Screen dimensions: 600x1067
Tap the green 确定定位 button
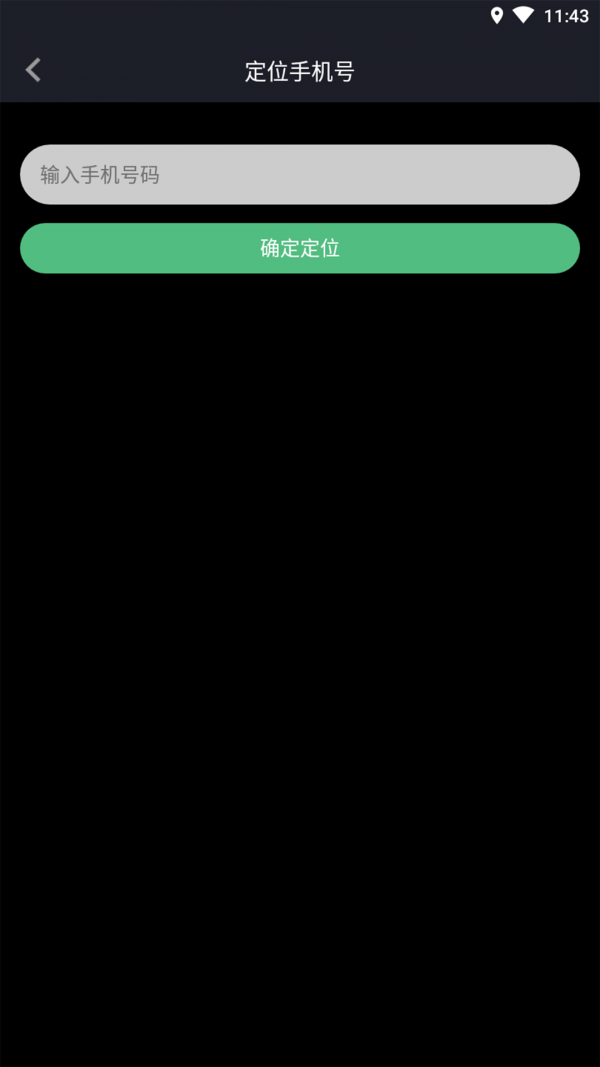(300, 248)
